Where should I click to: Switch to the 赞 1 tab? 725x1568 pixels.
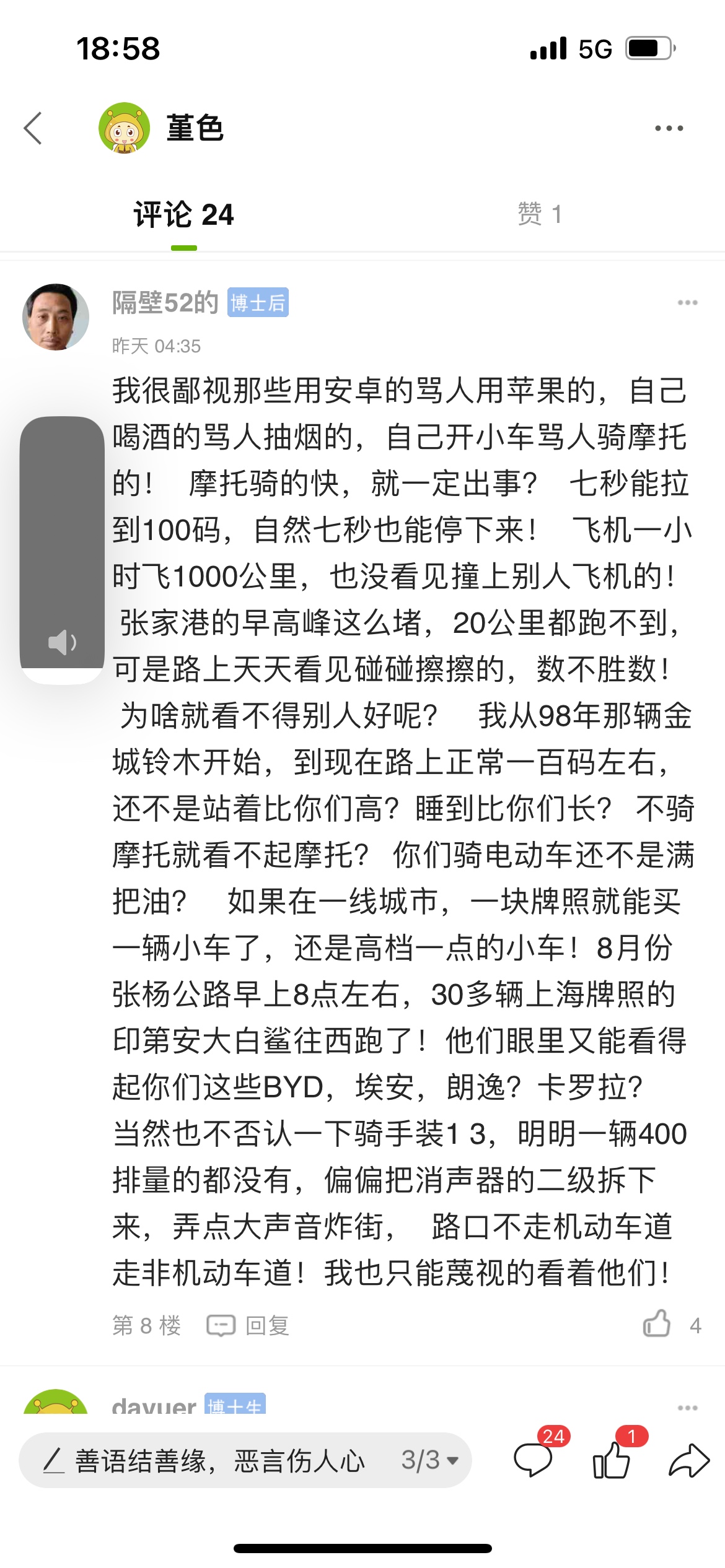(540, 214)
